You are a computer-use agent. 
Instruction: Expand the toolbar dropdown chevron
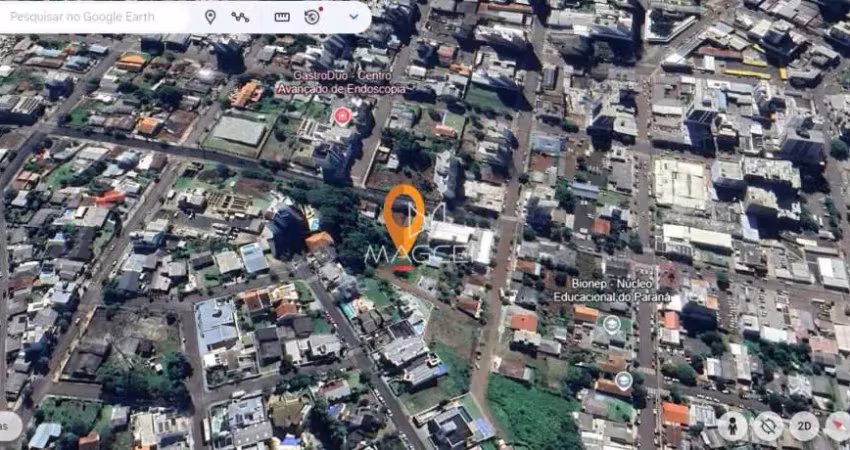353,17
